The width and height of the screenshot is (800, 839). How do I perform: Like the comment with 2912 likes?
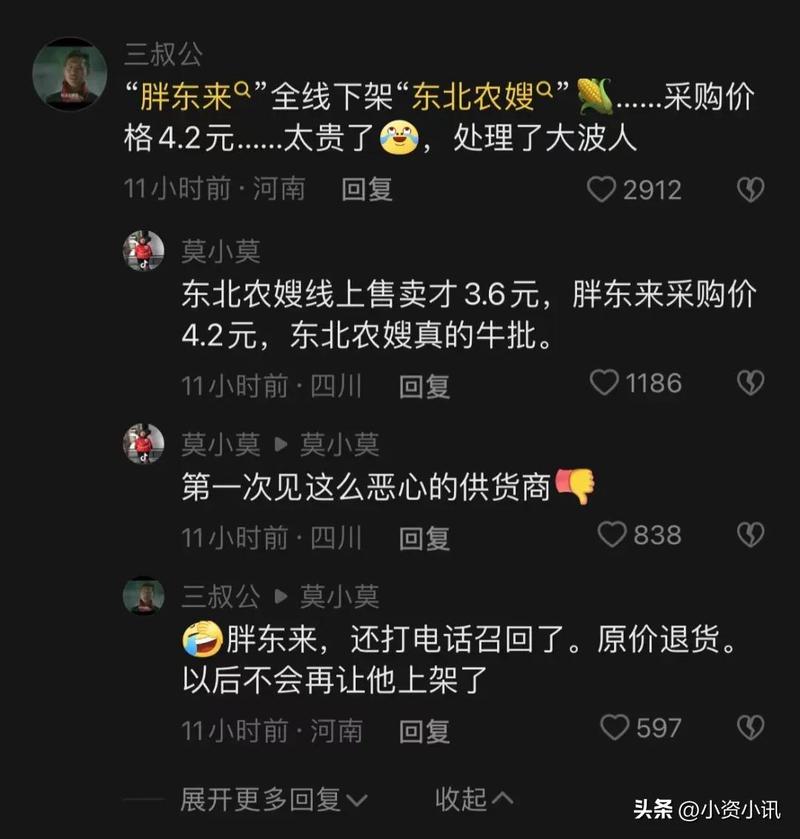pos(601,189)
